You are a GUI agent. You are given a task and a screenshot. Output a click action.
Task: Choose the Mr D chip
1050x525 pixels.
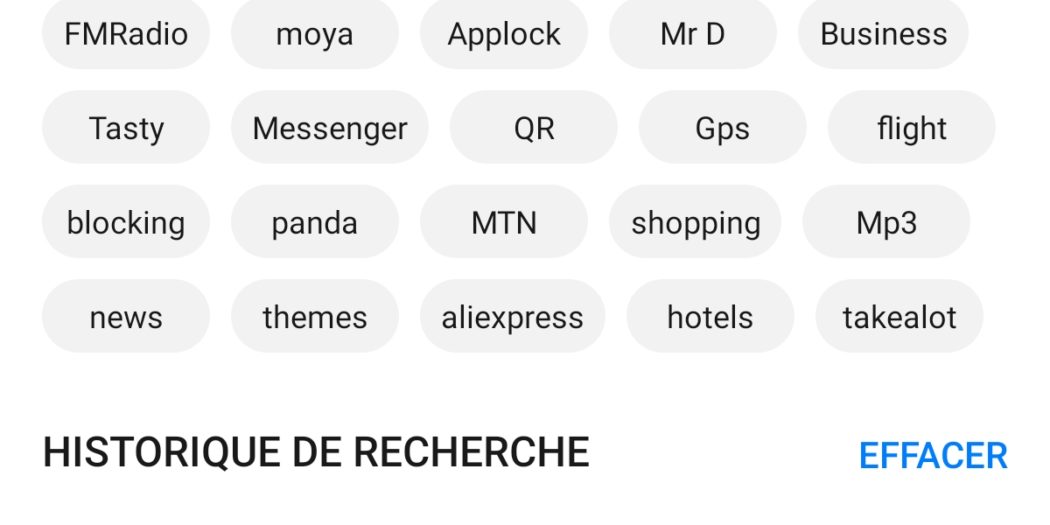pyautogui.click(x=692, y=34)
